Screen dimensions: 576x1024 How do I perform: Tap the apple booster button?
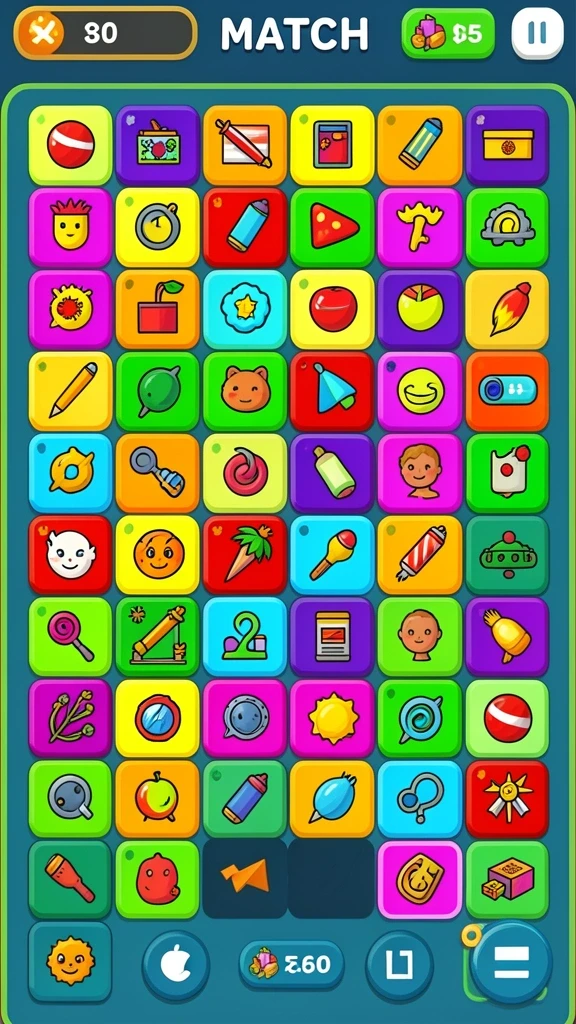176,965
